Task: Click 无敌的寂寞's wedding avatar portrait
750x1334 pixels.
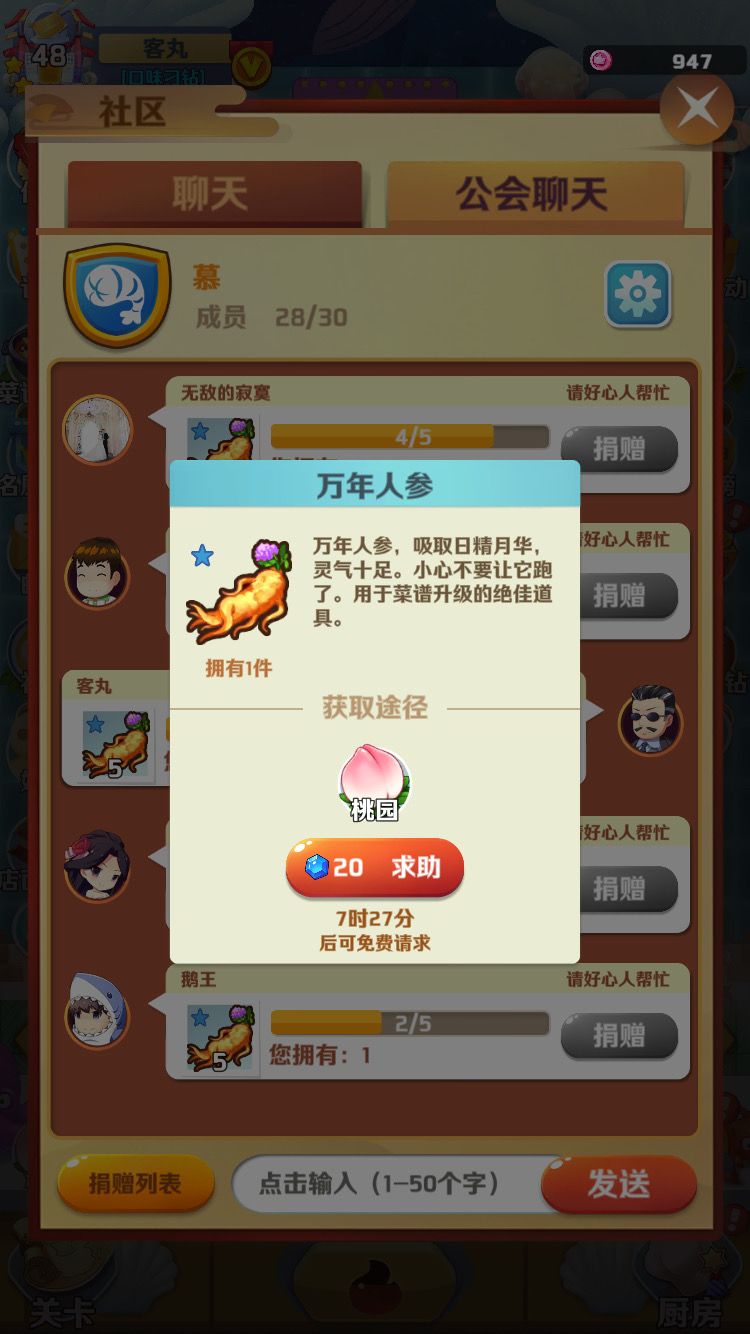Action: (97, 428)
